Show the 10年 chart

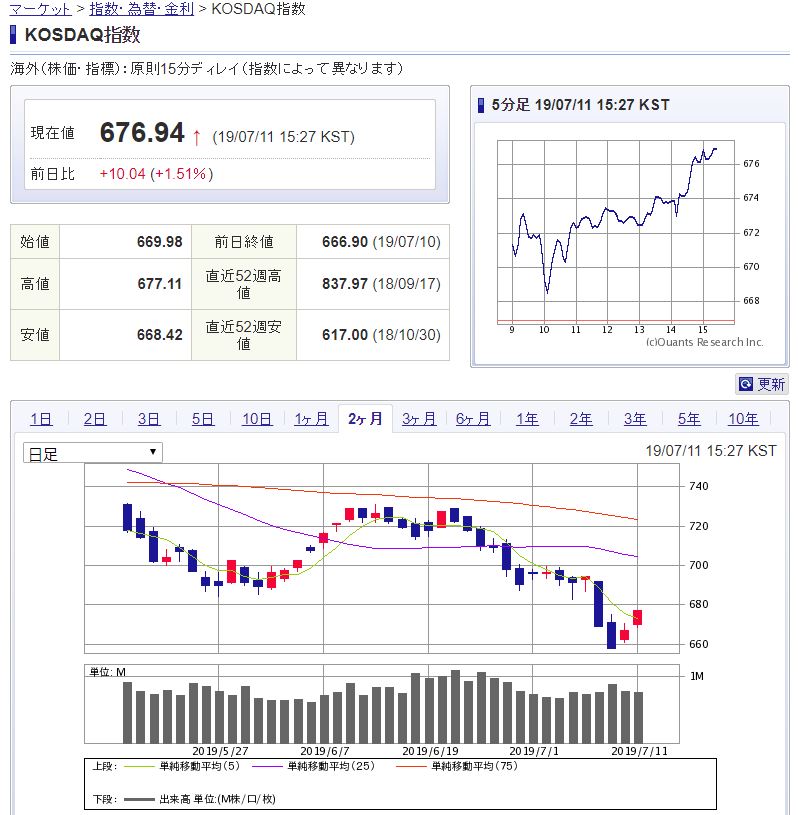pyautogui.click(x=743, y=419)
